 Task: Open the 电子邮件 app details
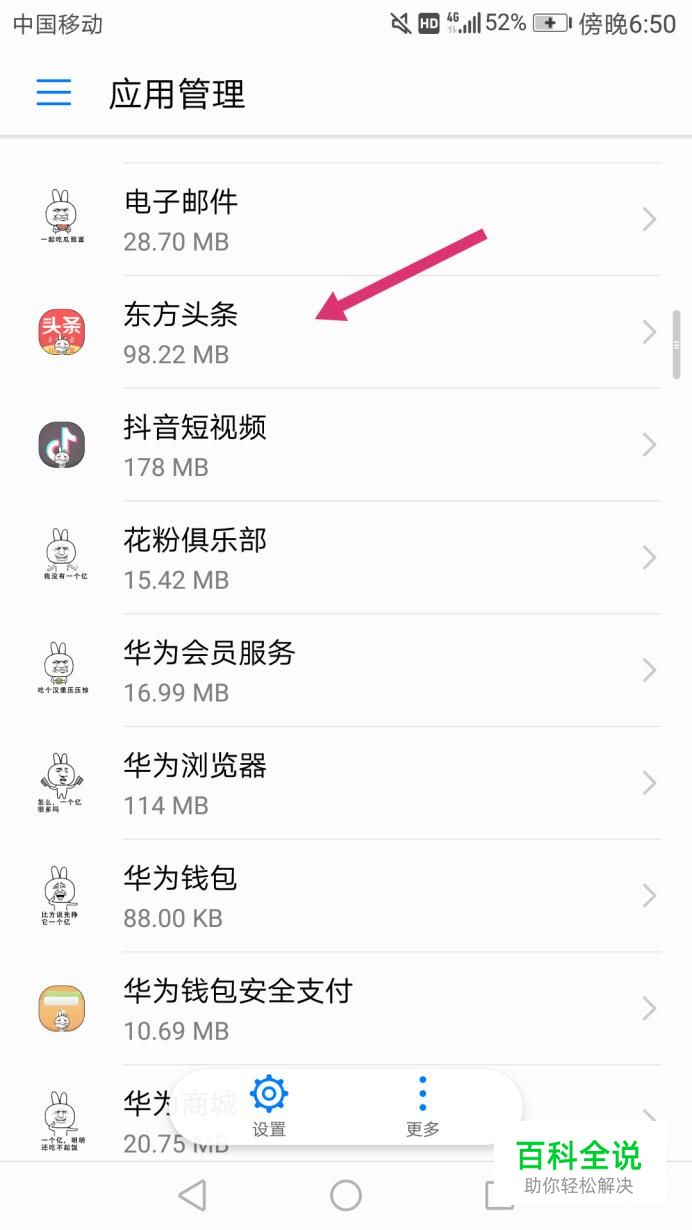coord(346,220)
